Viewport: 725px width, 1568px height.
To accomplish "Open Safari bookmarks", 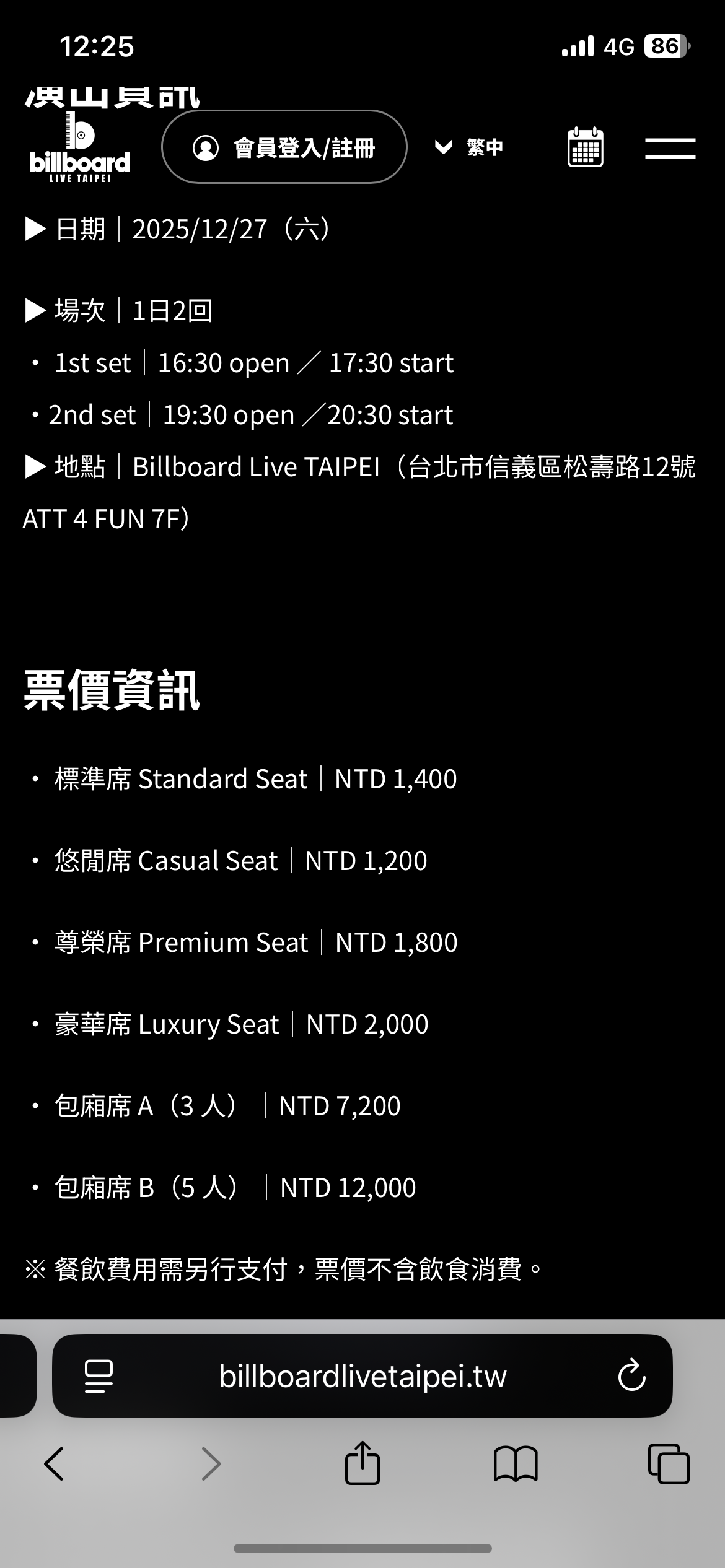I will (516, 1464).
